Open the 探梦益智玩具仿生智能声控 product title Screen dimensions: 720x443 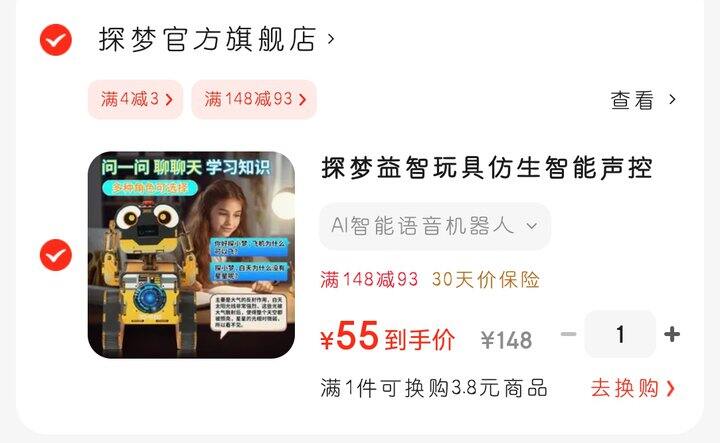click(486, 168)
